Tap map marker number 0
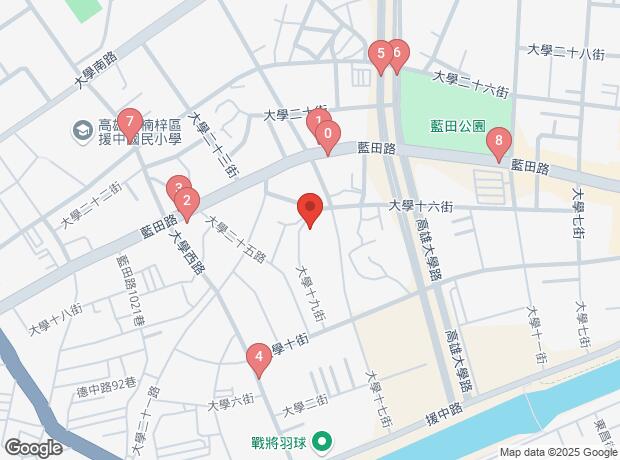 tap(329, 135)
